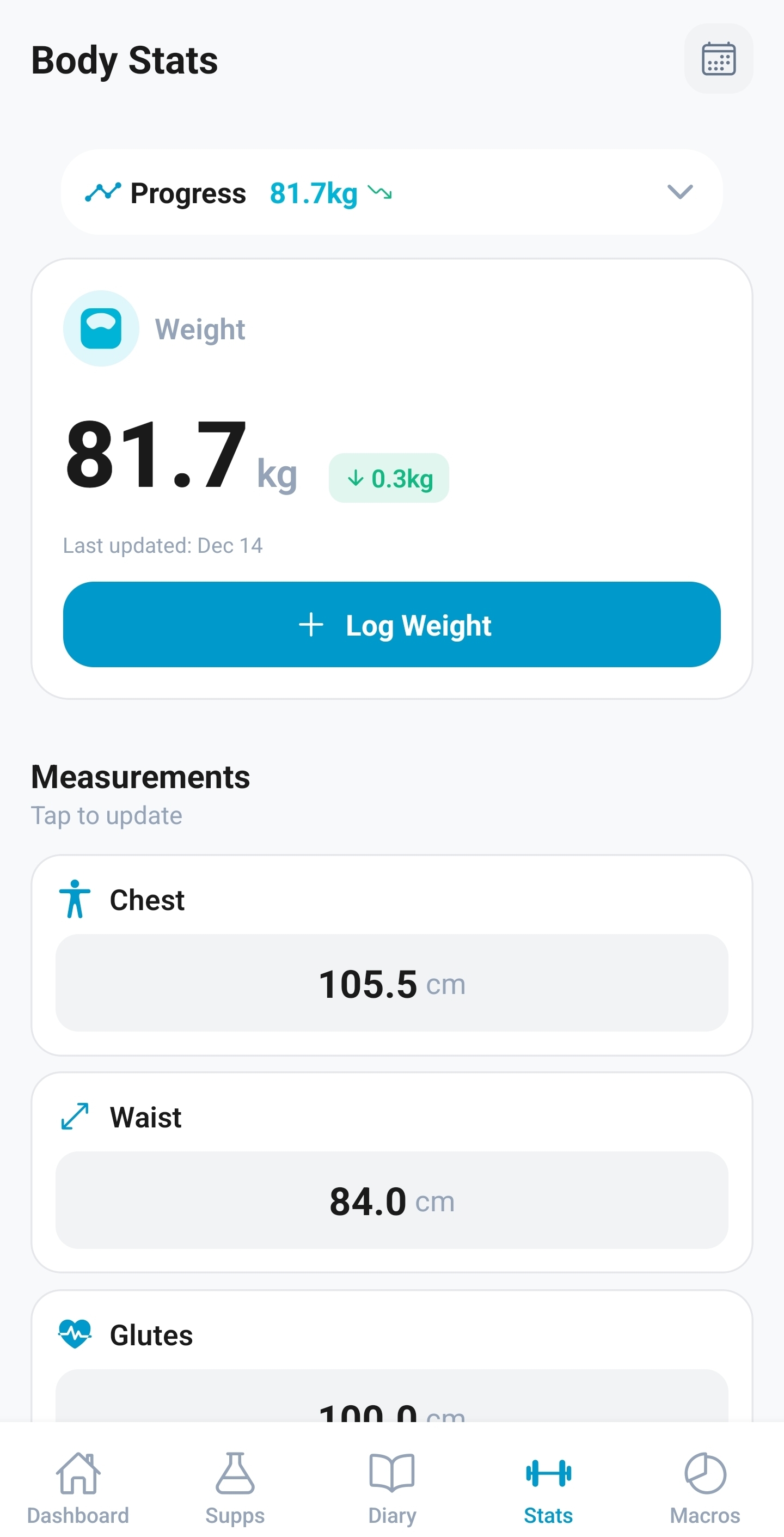Expand the Progress weight summary card
The height and width of the screenshot is (1537, 784).
click(392, 192)
